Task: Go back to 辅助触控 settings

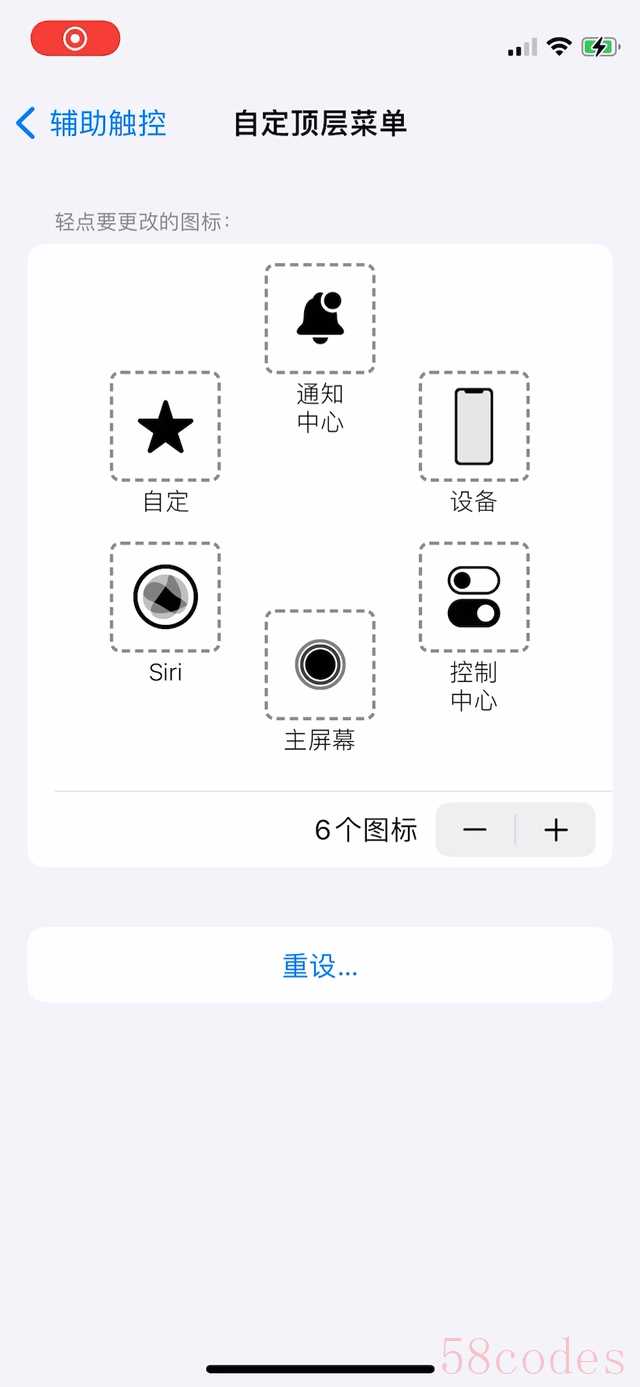Action: 91,123
